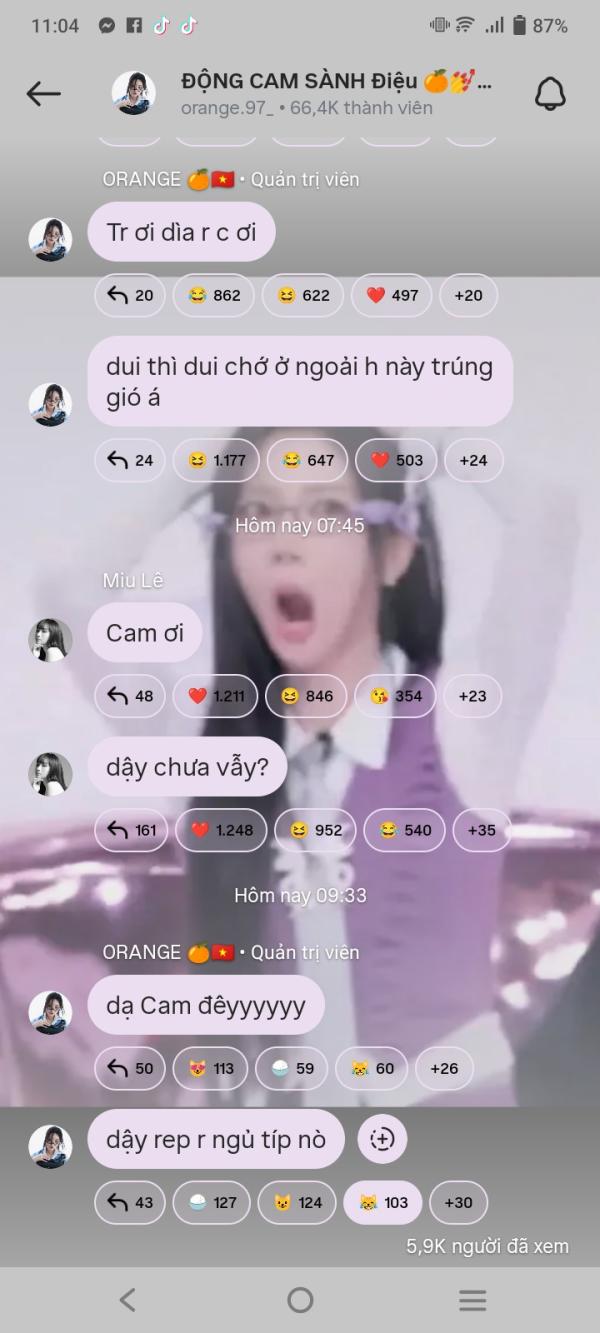The image size is (600, 1333).
Task: Show the +35 more reactions
Action: tap(481, 830)
